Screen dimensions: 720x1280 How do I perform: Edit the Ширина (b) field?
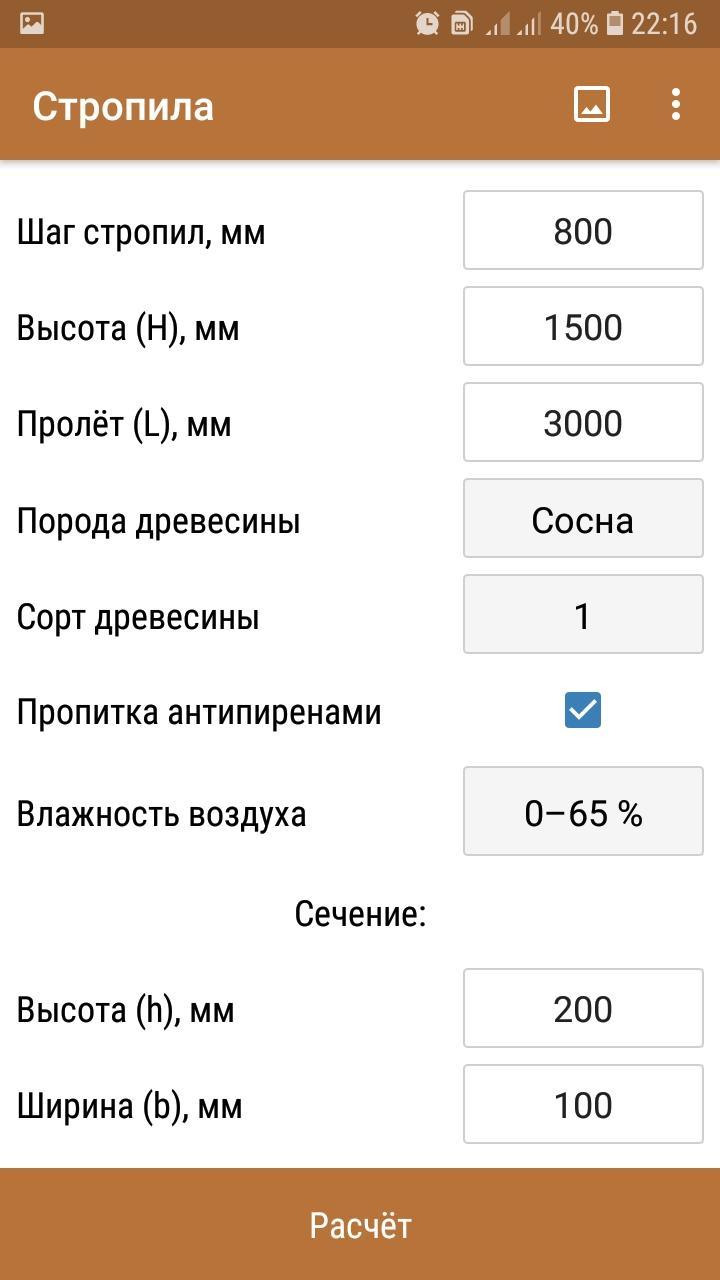(x=583, y=1104)
